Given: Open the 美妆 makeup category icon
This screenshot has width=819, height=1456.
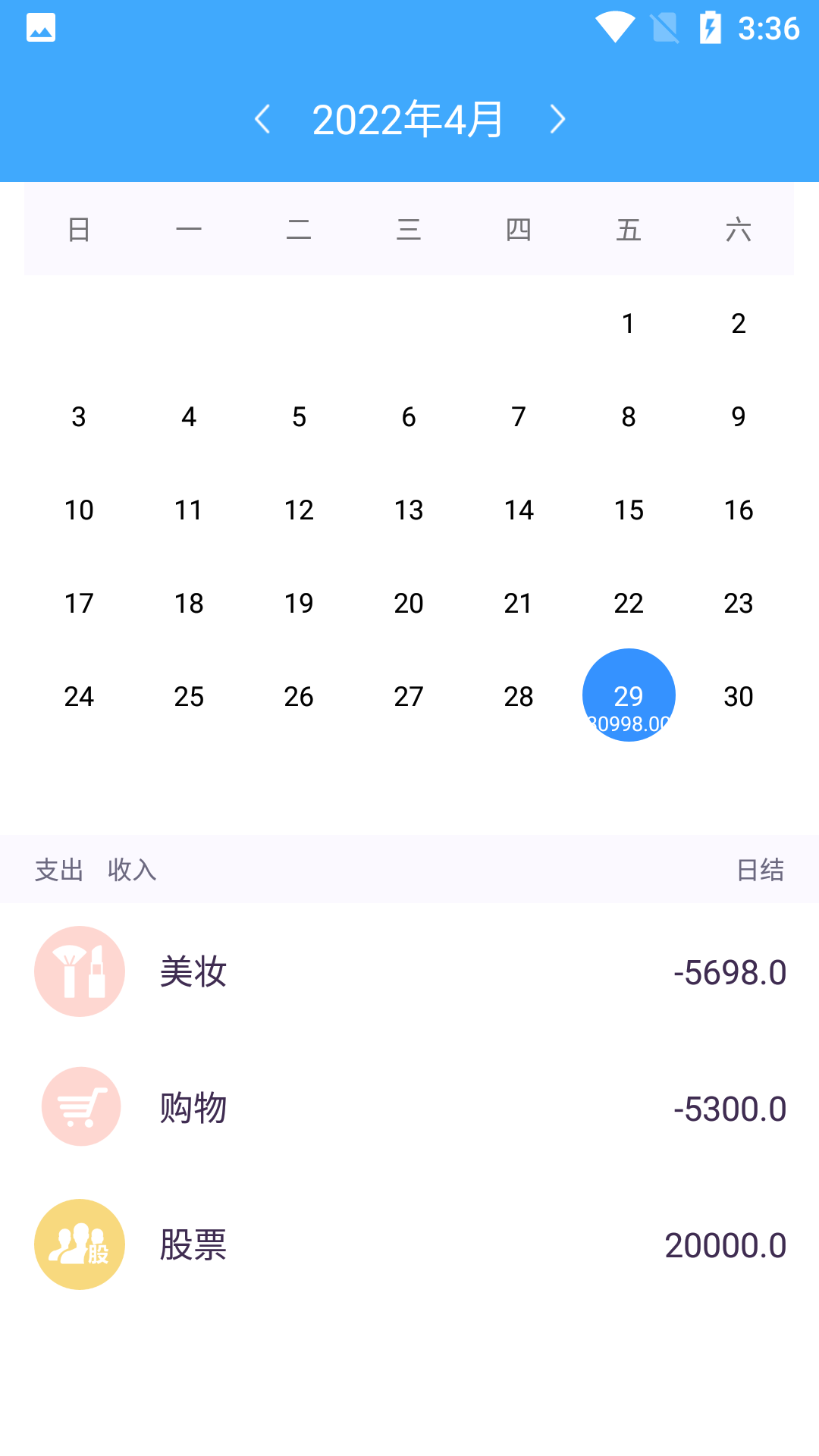Looking at the screenshot, I should tap(79, 971).
